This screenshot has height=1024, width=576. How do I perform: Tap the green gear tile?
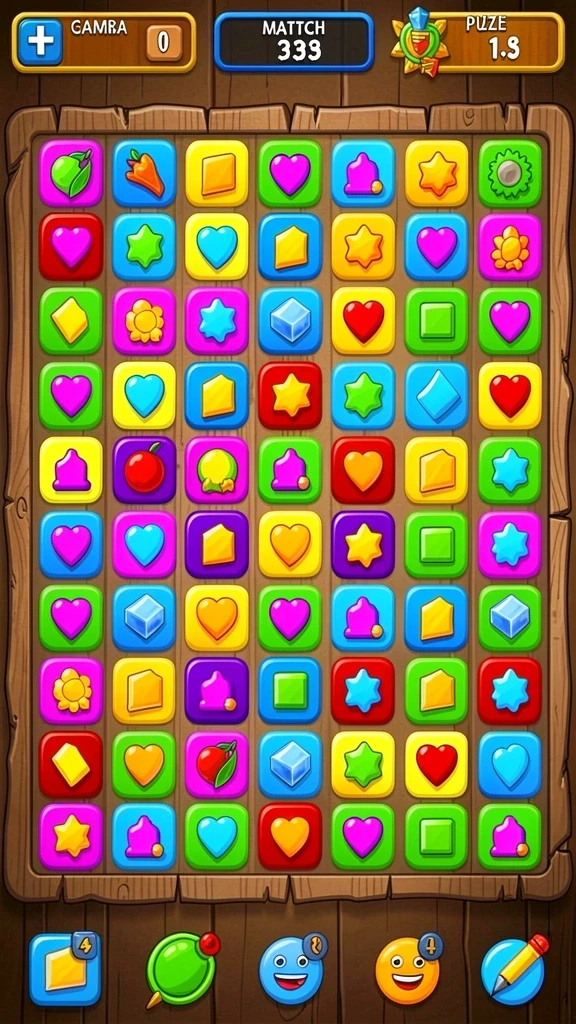click(510, 173)
